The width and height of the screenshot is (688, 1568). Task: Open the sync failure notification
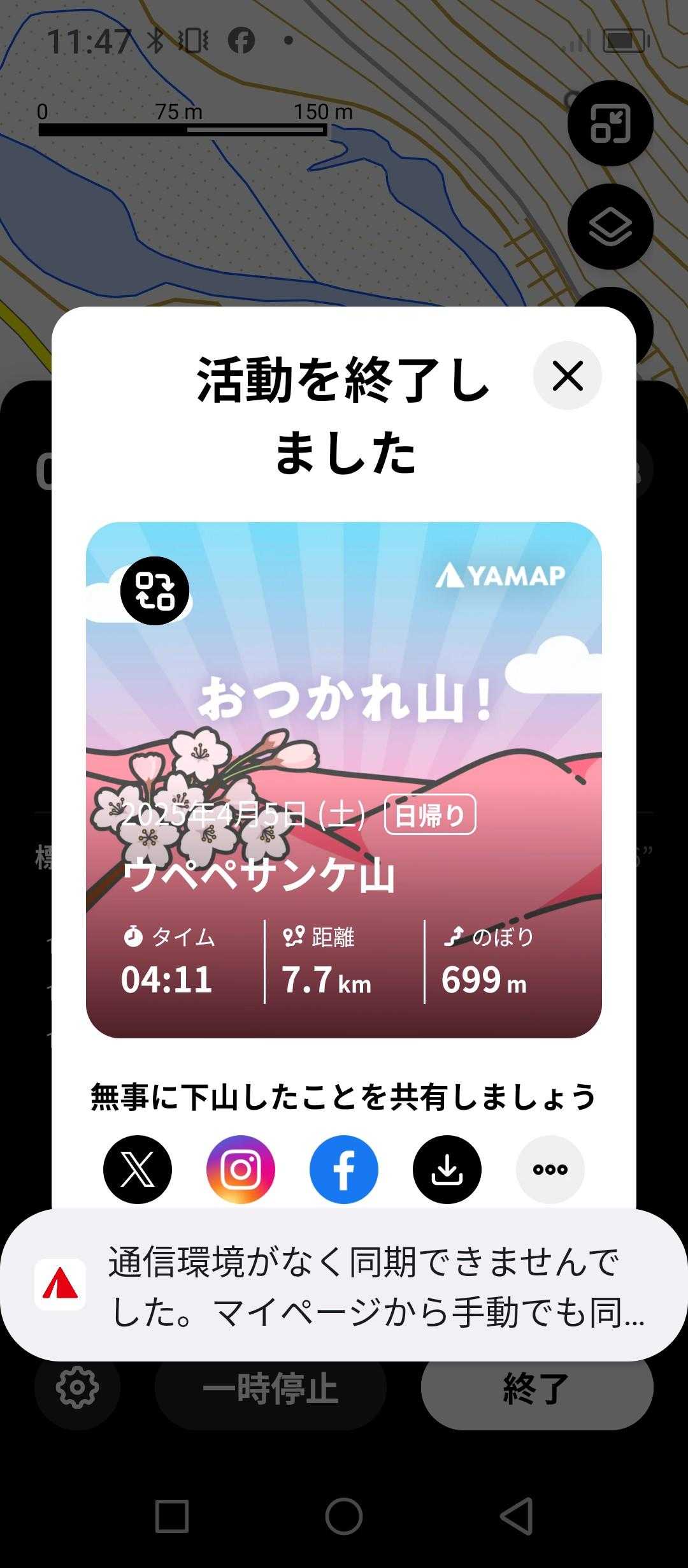pyautogui.click(x=344, y=1285)
